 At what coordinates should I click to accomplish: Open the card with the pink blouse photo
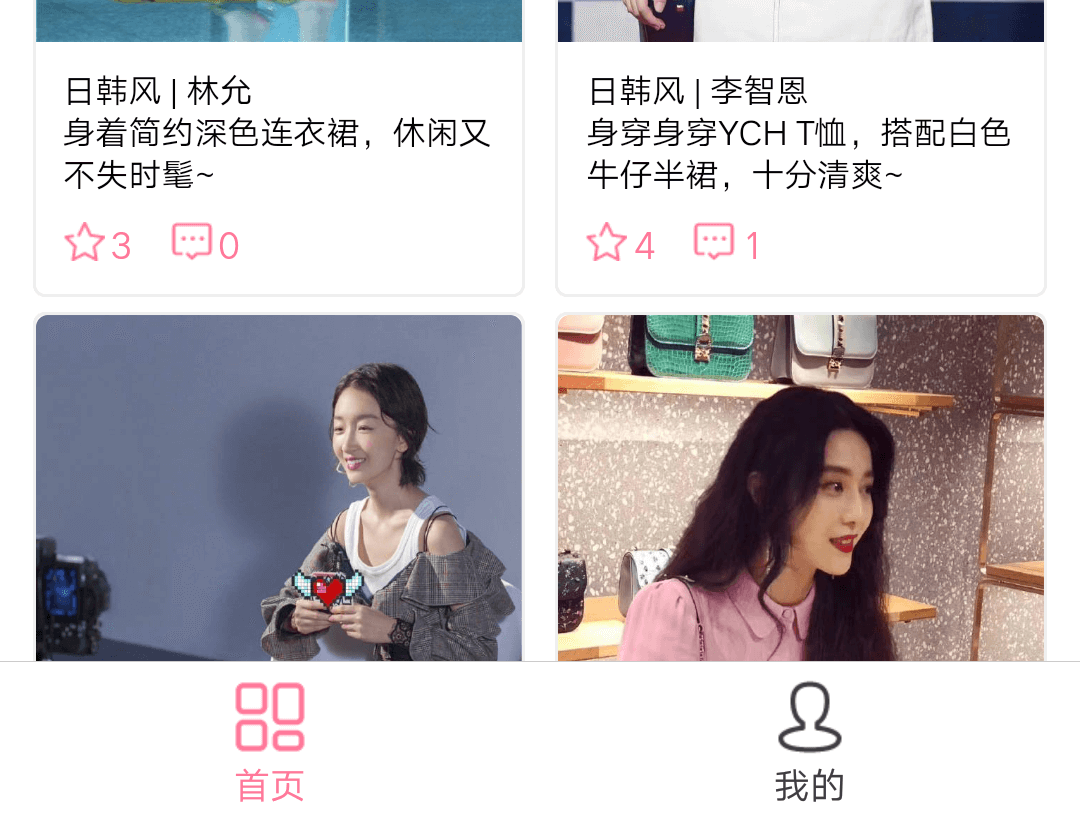[801, 488]
